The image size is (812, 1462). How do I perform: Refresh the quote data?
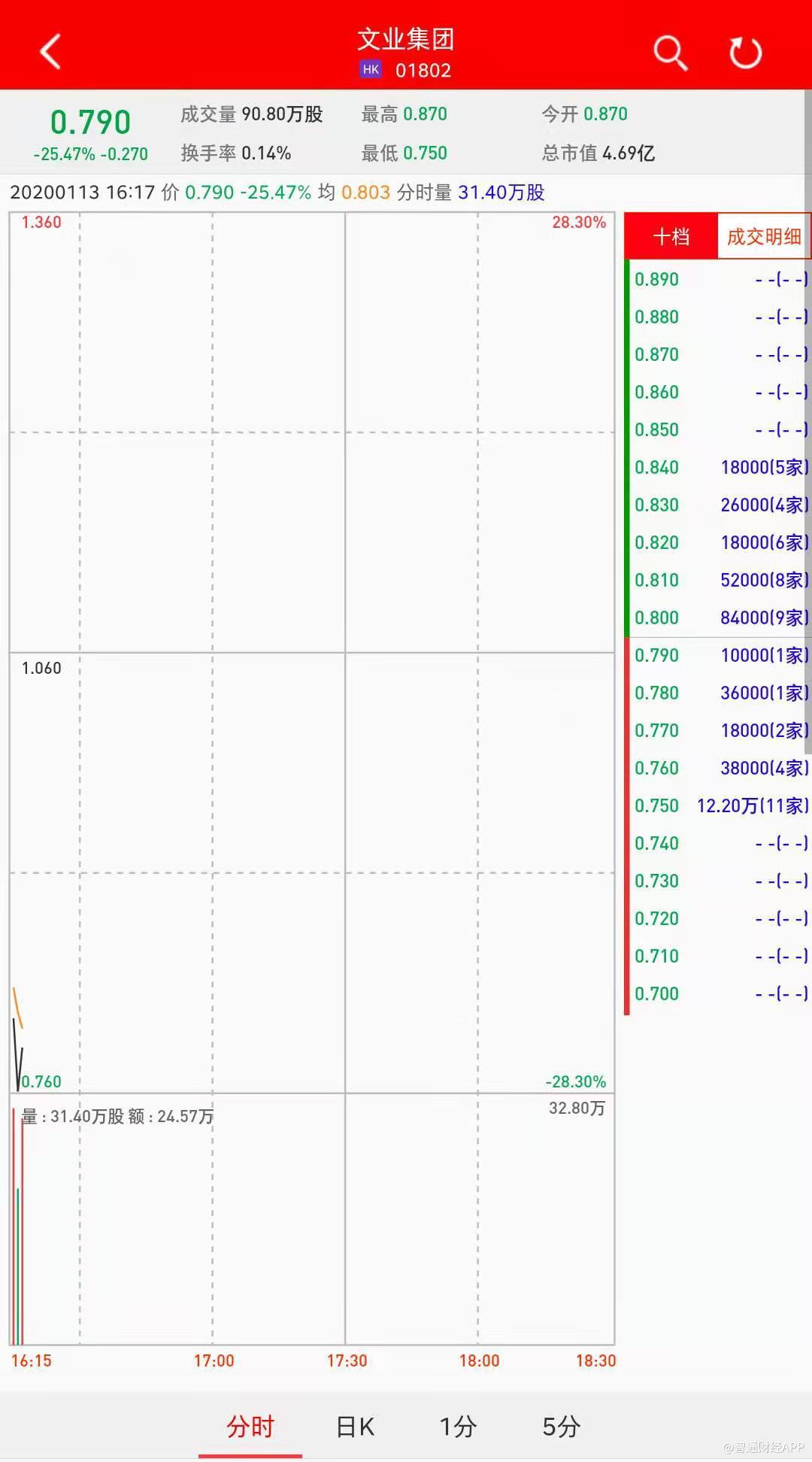coord(745,53)
